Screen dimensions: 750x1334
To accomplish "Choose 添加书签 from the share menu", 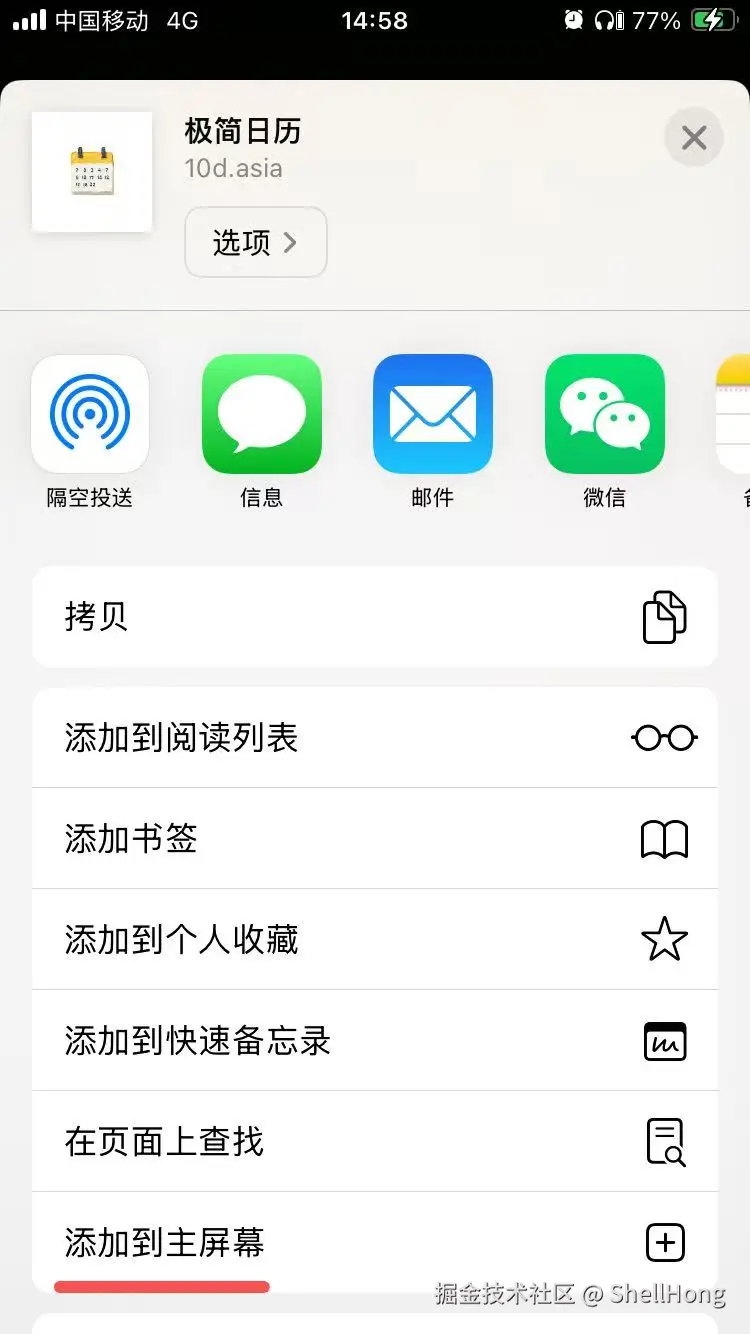I will (x=132, y=839).
